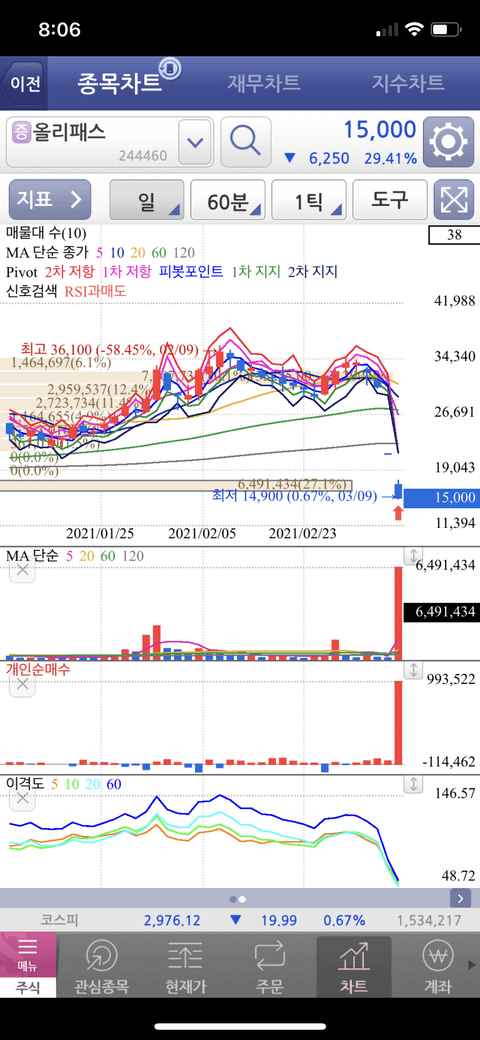Open the 계좌 account tab
480x1040 pixels.
438,966
